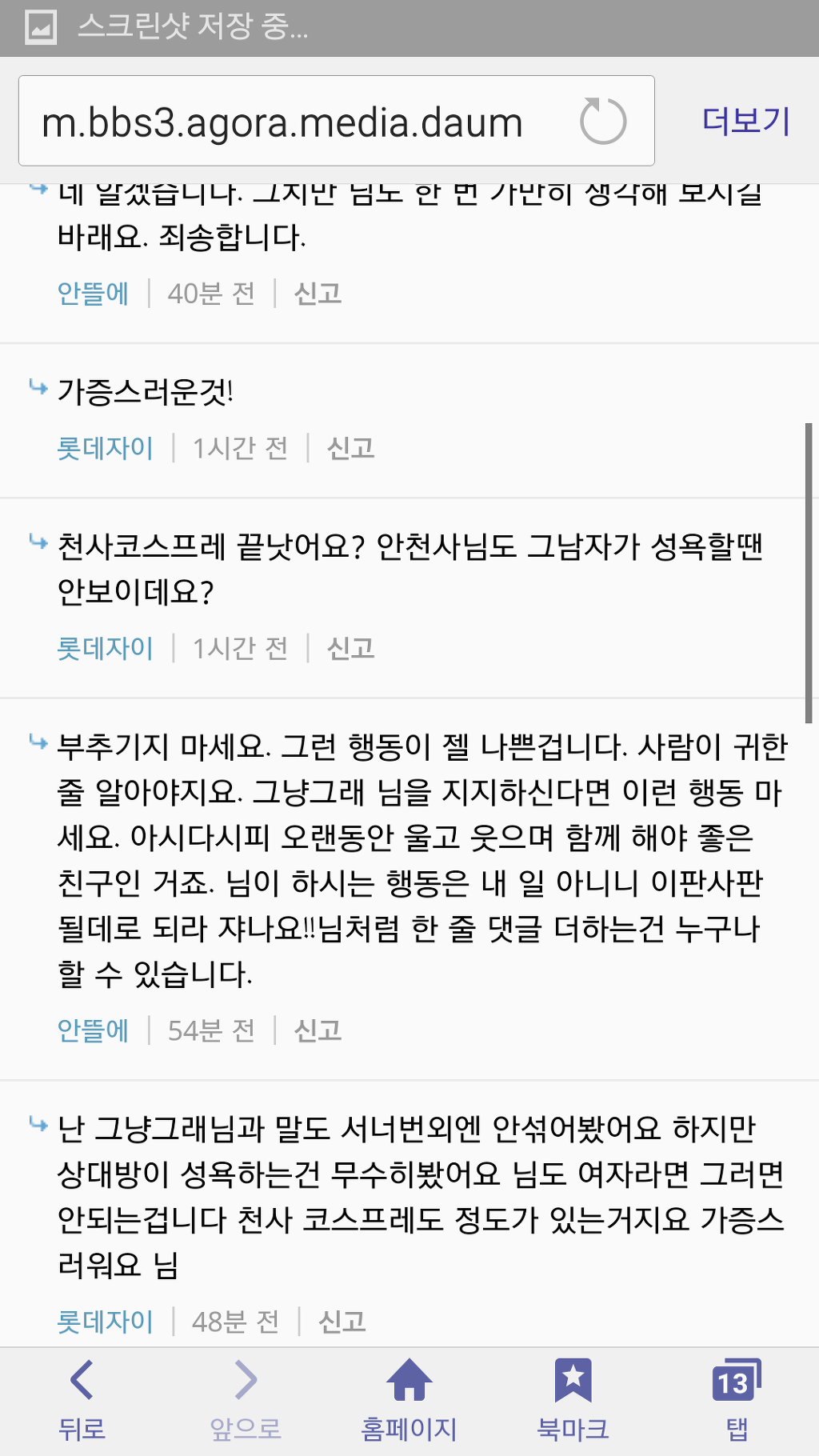819x1456 pixels.
Task: Open 안뜰에's profile on the 40분 전 comment
Action: (x=93, y=294)
